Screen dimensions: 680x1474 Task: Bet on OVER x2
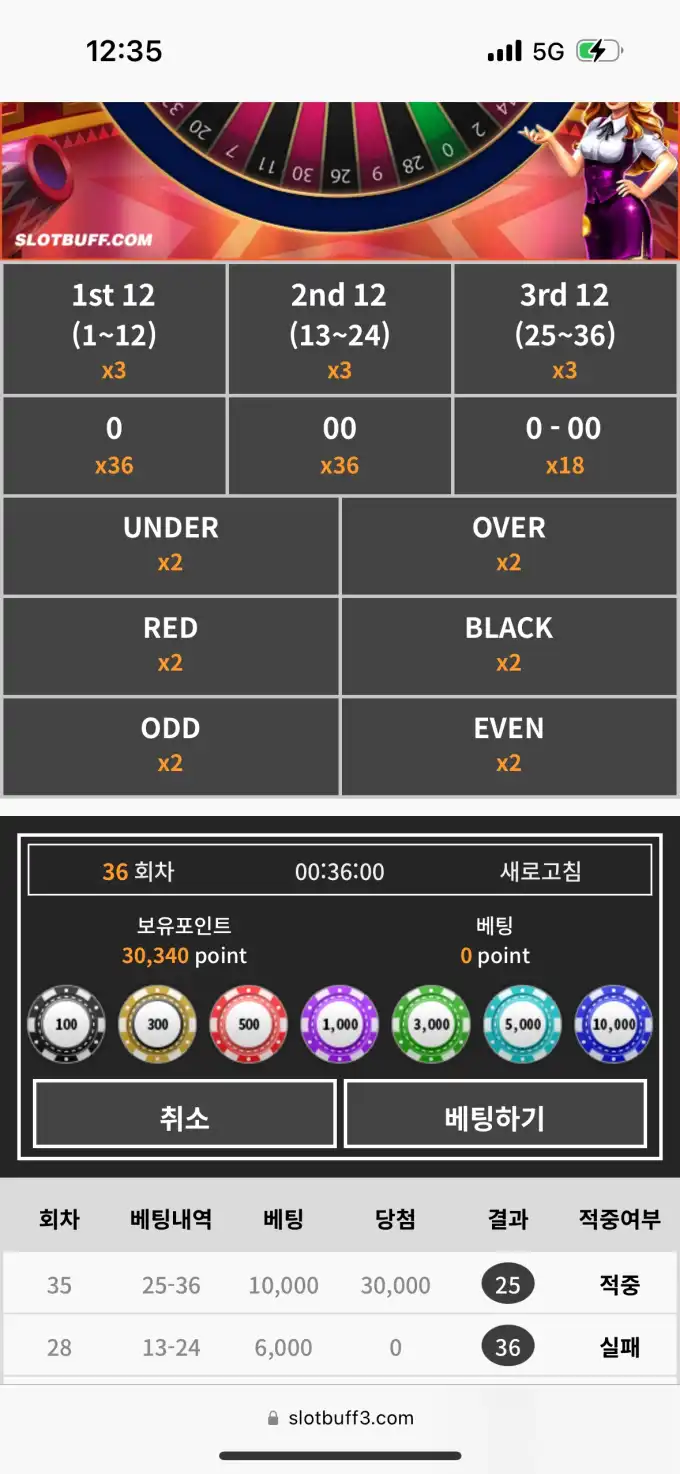pos(509,545)
